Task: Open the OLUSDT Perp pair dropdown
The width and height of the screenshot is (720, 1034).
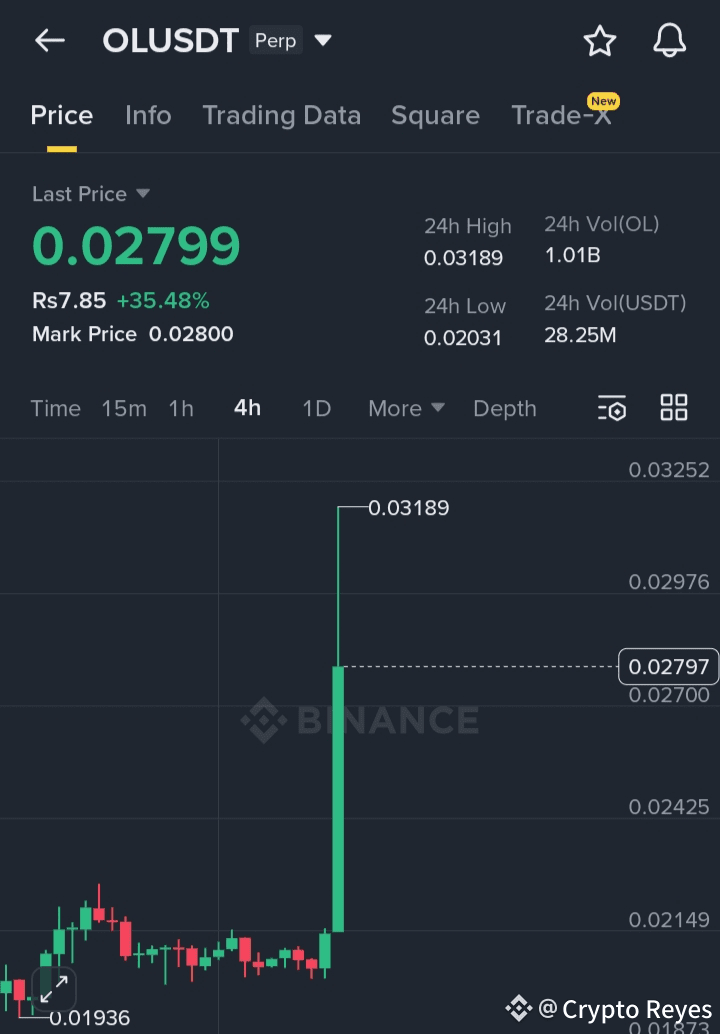Action: [x=322, y=41]
